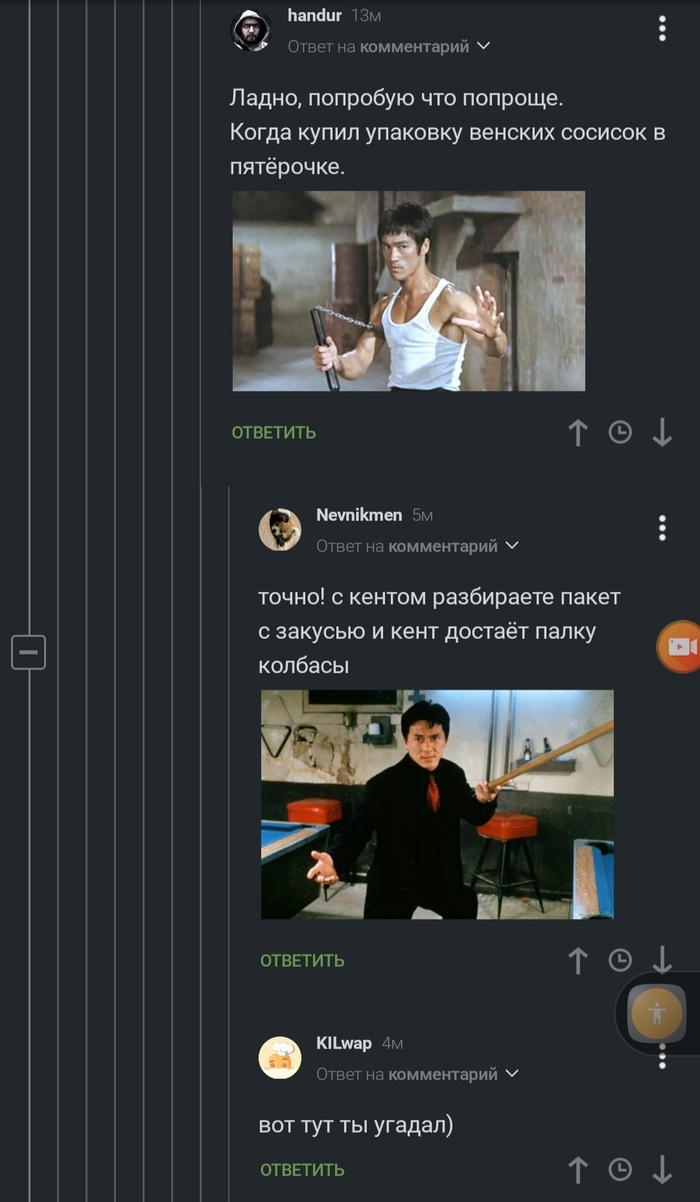Save handur's comment with the clock icon
Image resolution: width=700 pixels, height=1202 pixels.
(620, 432)
